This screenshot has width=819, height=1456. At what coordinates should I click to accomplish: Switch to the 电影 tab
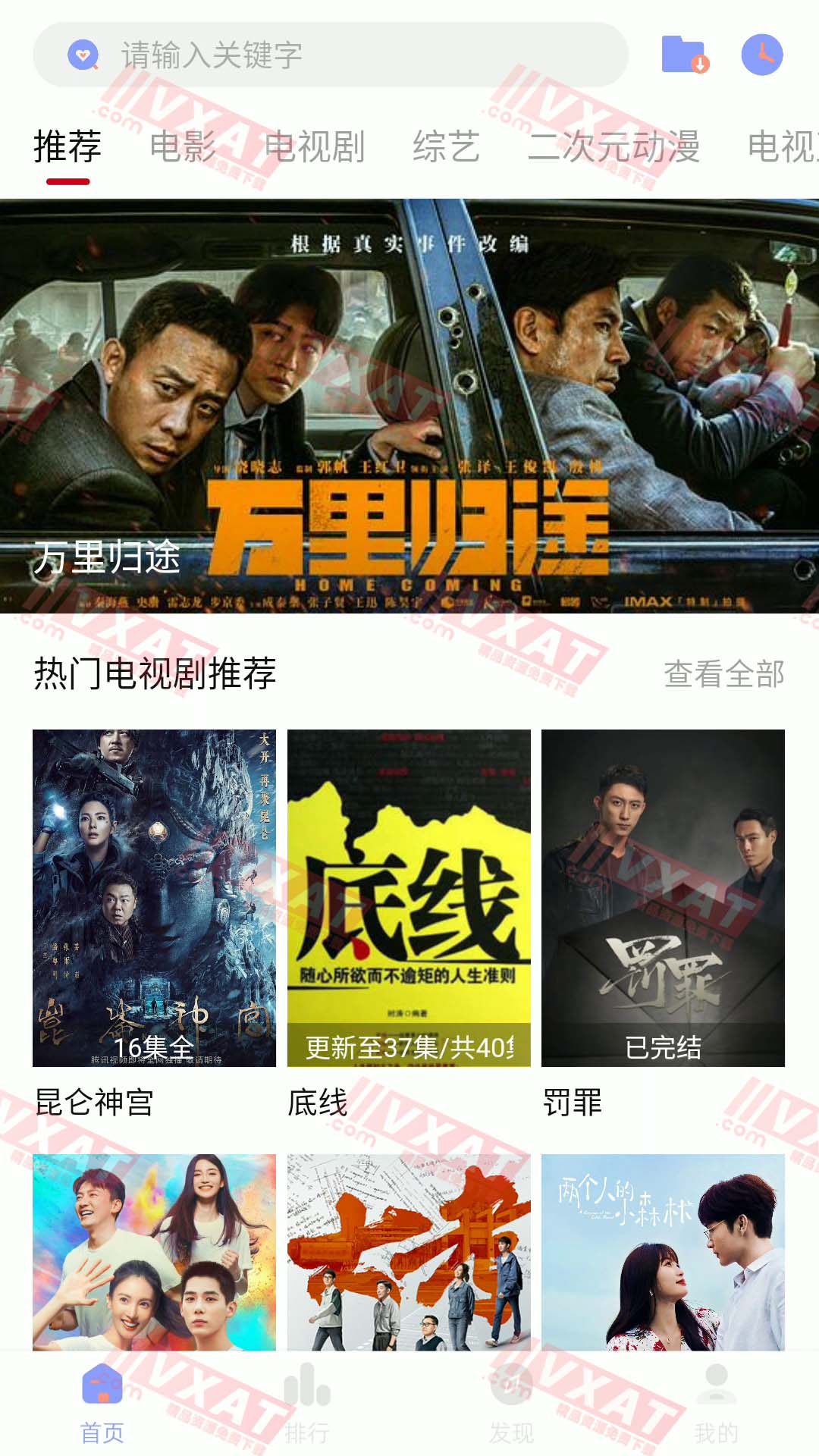click(x=183, y=146)
